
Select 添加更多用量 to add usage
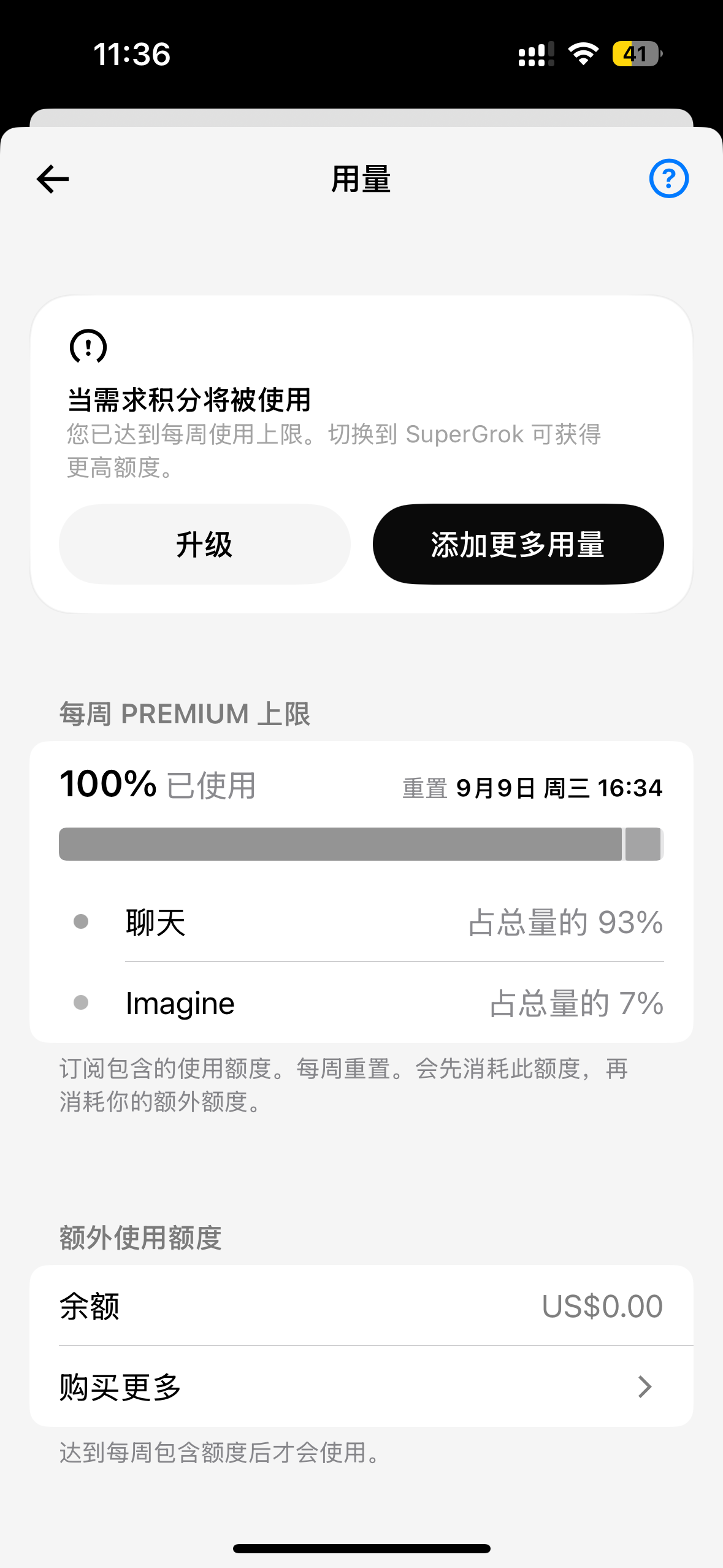coord(518,544)
